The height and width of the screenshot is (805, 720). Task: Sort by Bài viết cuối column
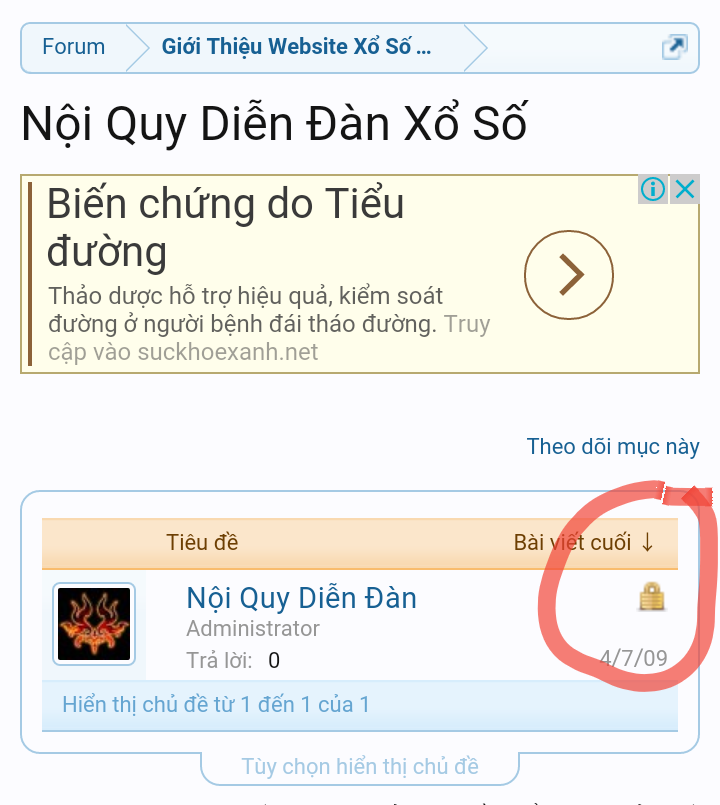(x=582, y=542)
